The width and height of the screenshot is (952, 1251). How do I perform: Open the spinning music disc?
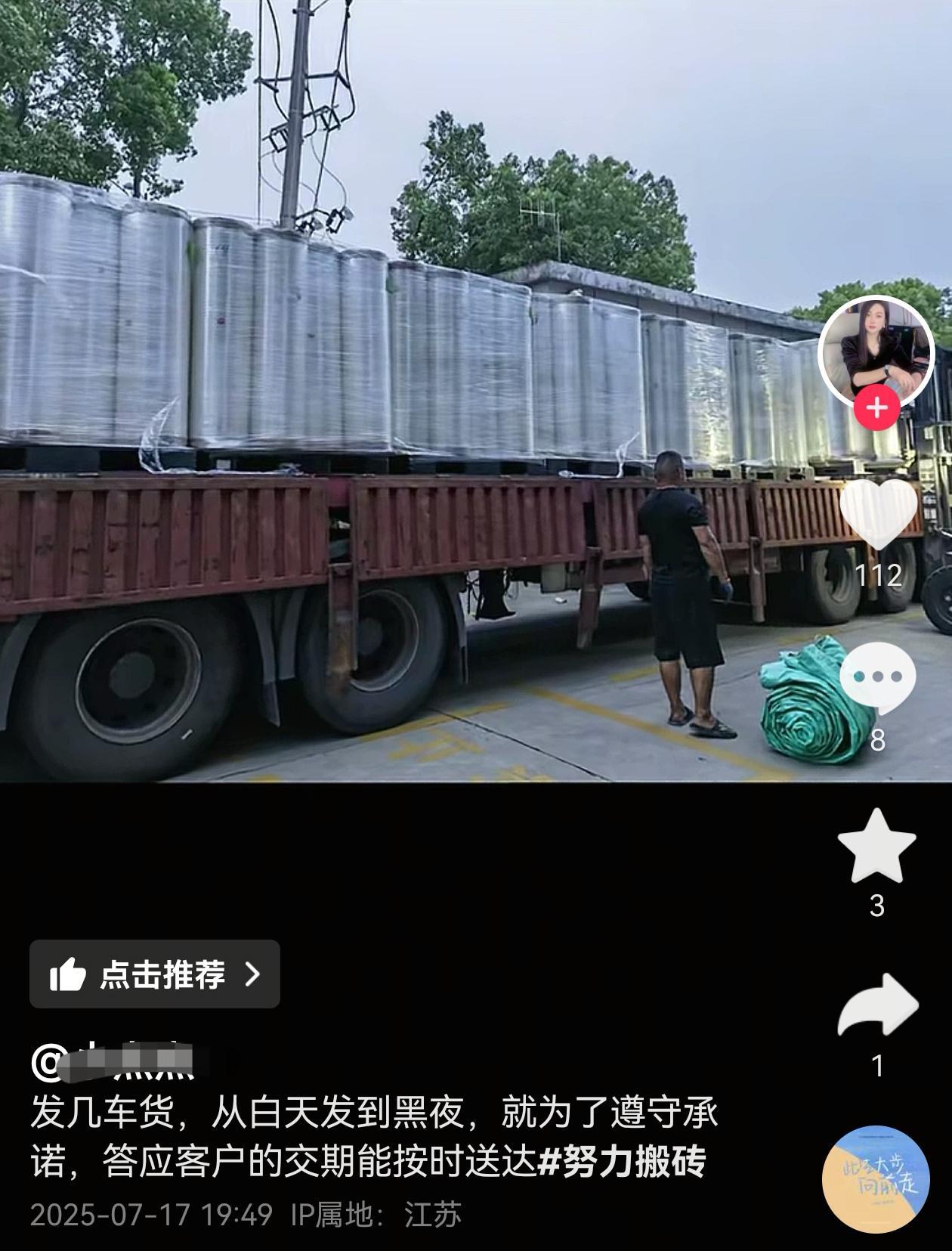[x=876, y=1179]
